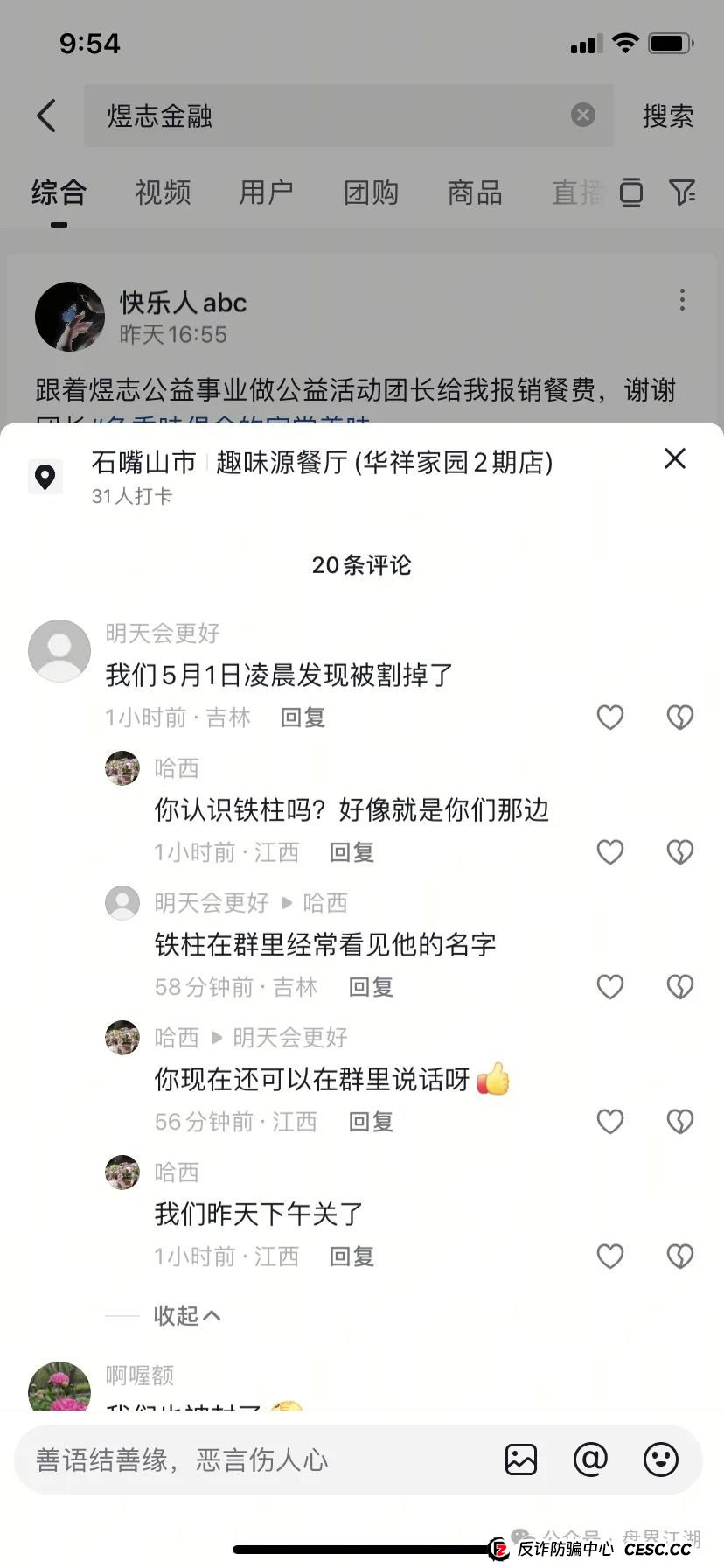Tap the back arrow next to search box
The width and height of the screenshot is (724, 1568).
45,115
